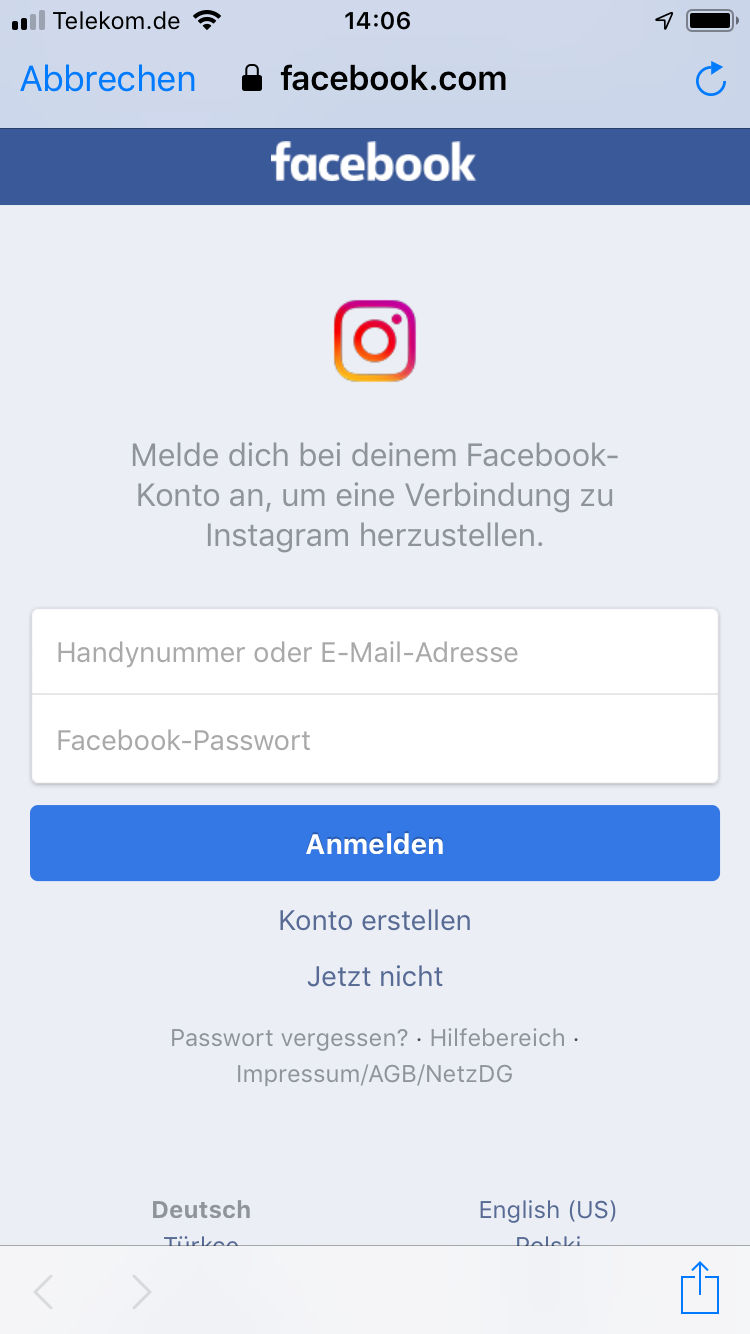Open Konto erstellen link
Image resolution: width=750 pixels, height=1334 pixels.
(x=375, y=920)
